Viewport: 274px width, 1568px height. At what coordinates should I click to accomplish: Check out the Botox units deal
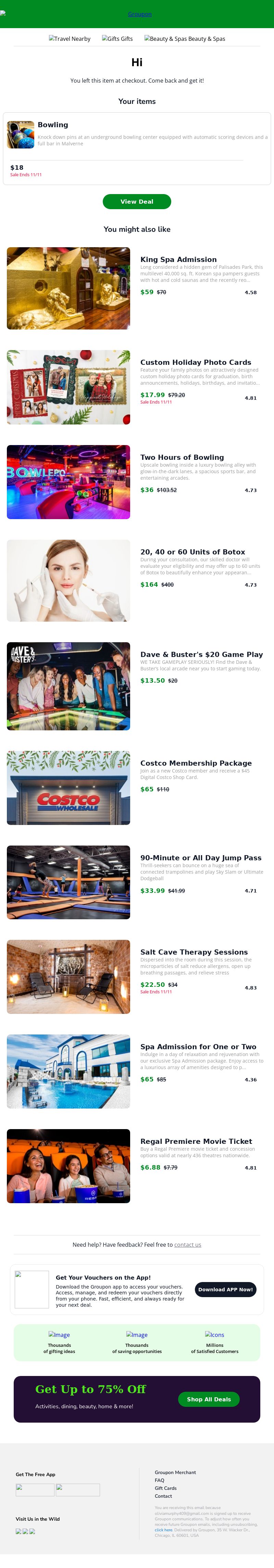tap(192, 552)
